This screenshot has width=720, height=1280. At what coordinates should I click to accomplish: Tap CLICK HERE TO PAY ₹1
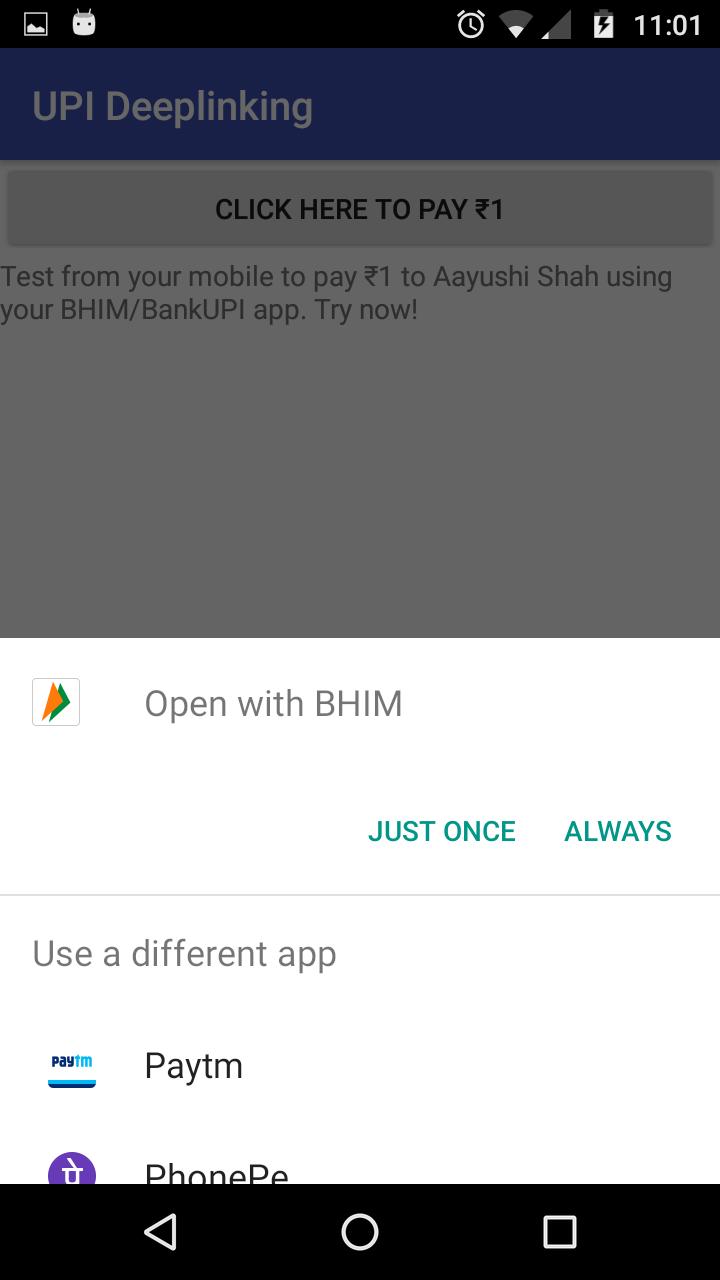pos(360,208)
